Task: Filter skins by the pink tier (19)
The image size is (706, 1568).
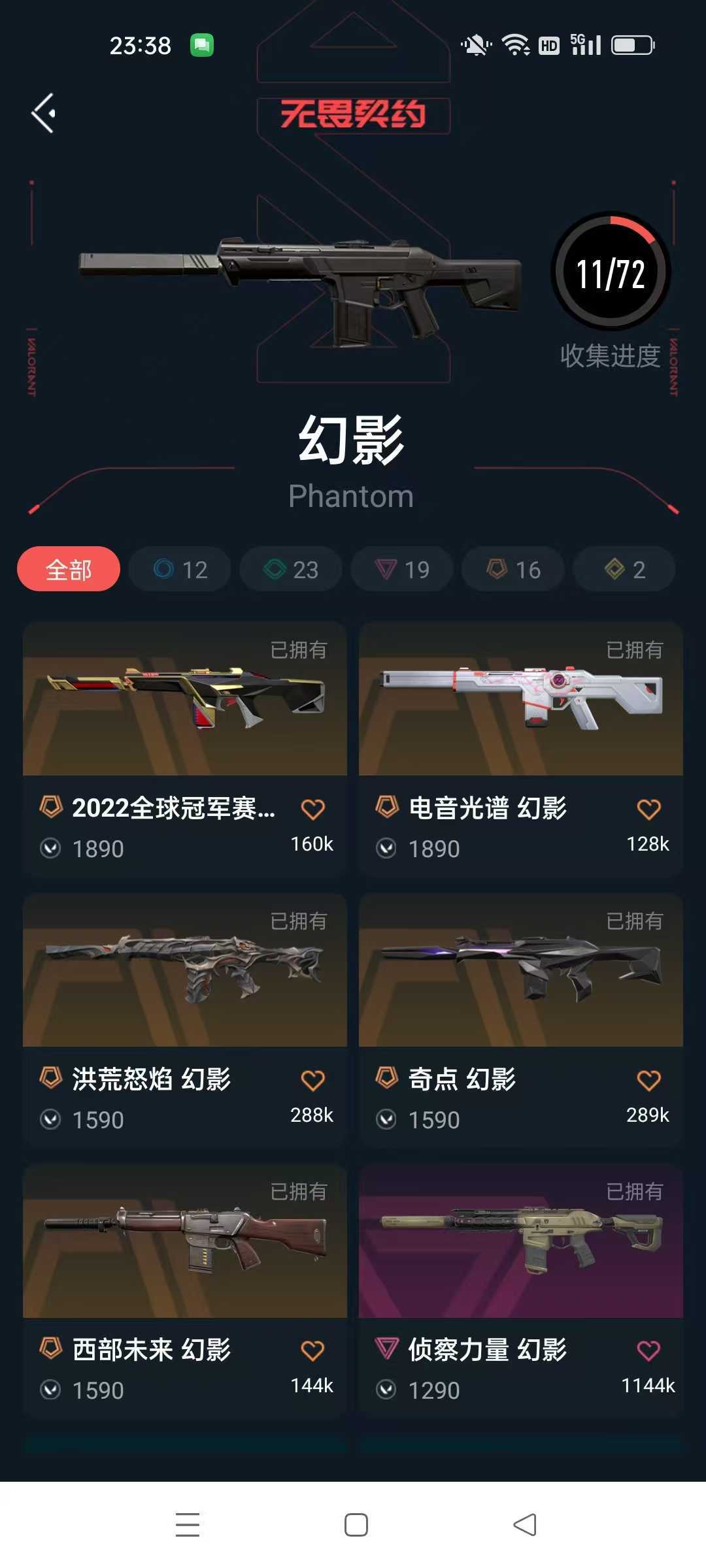Action: (402, 569)
